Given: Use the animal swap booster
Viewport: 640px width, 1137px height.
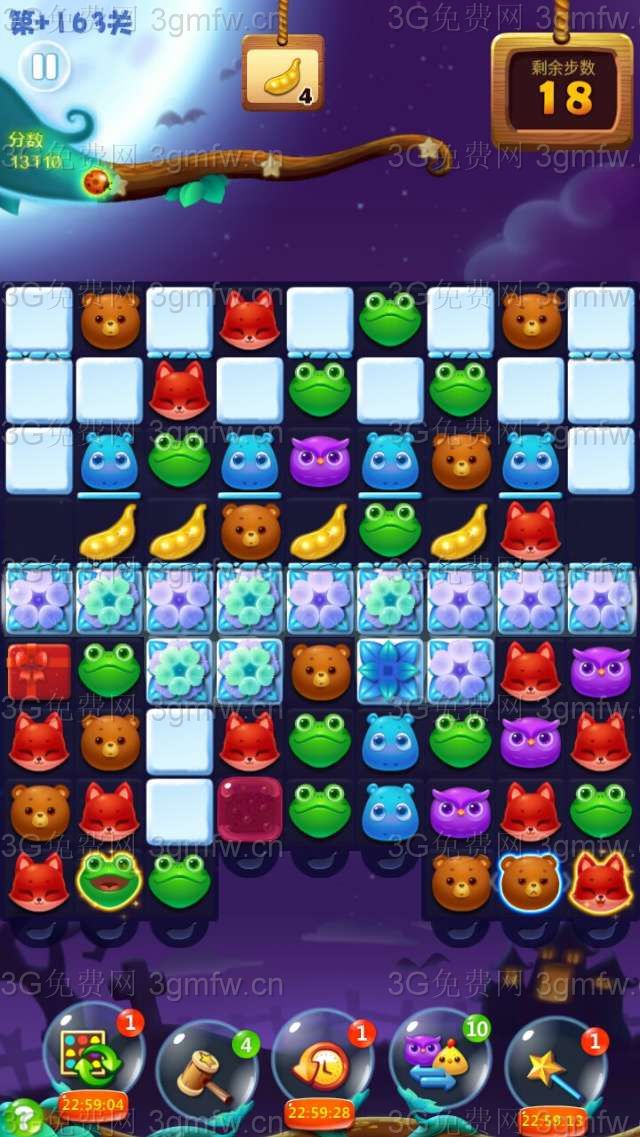Looking at the screenshot, I should tap(438, 1058).
